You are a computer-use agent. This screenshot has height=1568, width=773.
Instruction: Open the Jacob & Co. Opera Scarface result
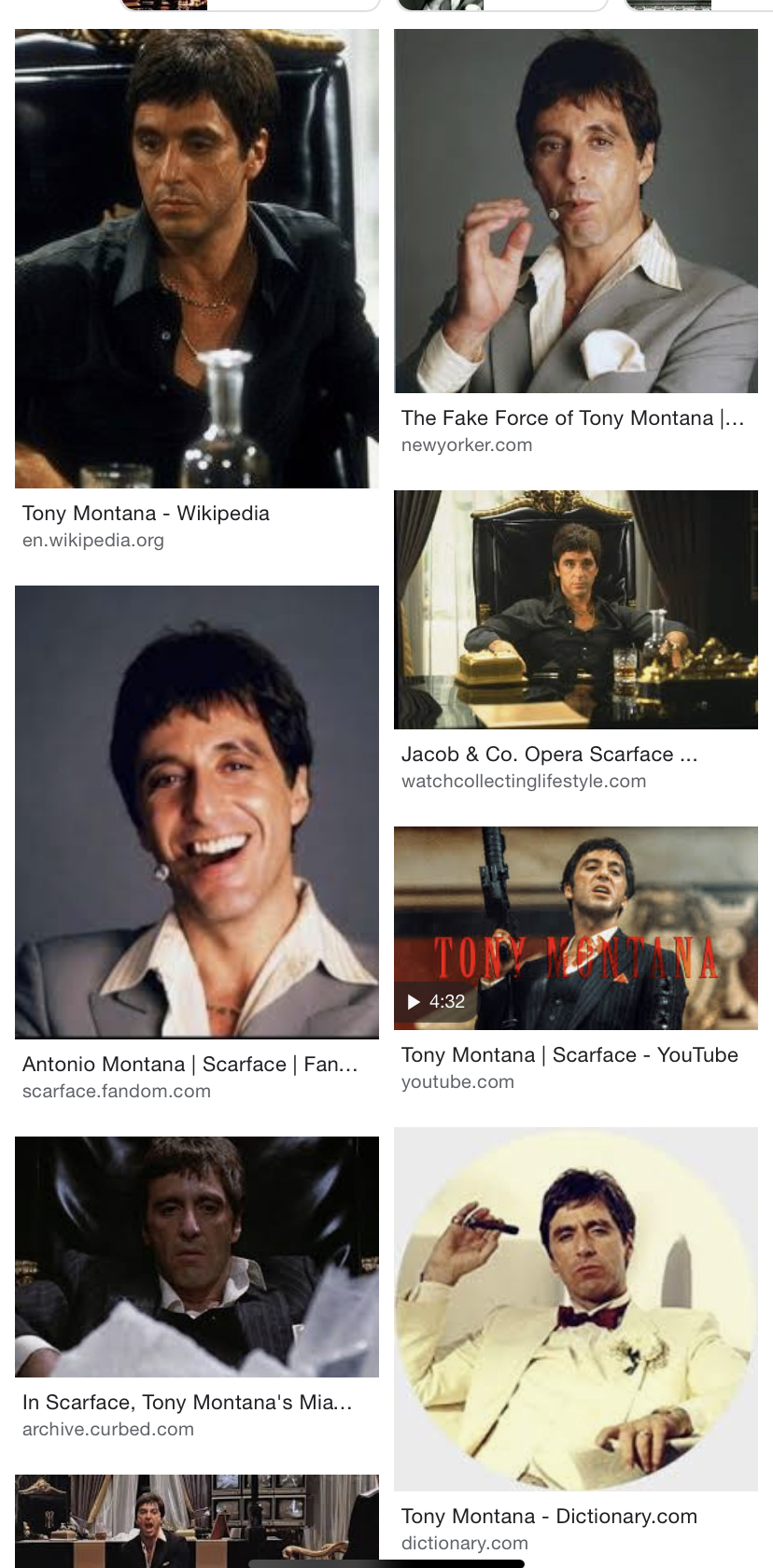(x=575, y=610)
